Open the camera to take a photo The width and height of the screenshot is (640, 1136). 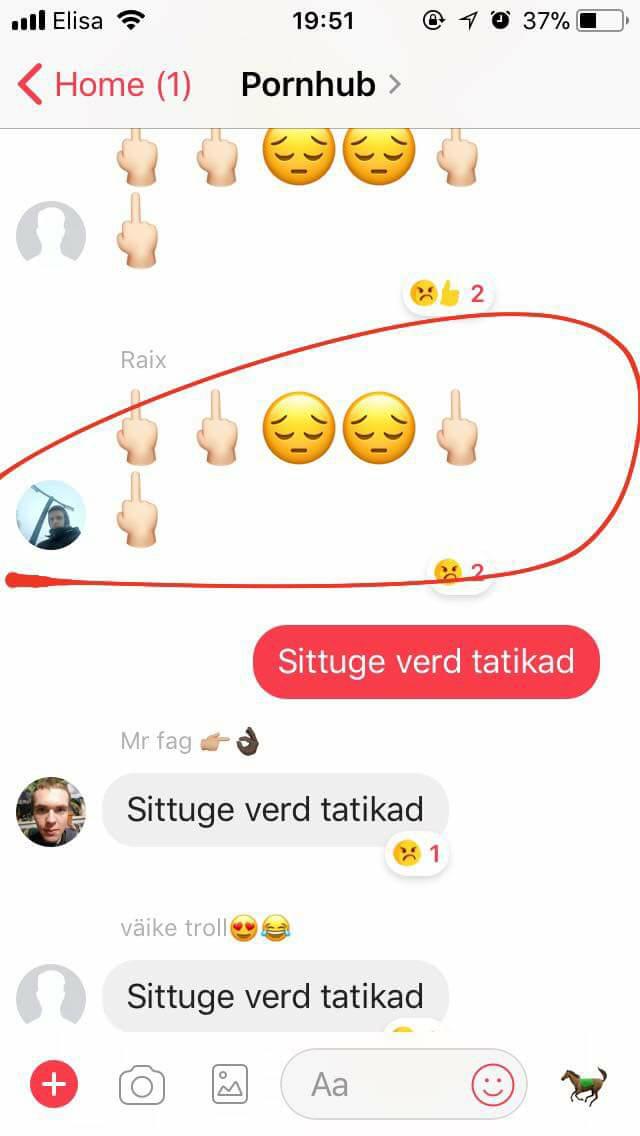pos(141,1085)
